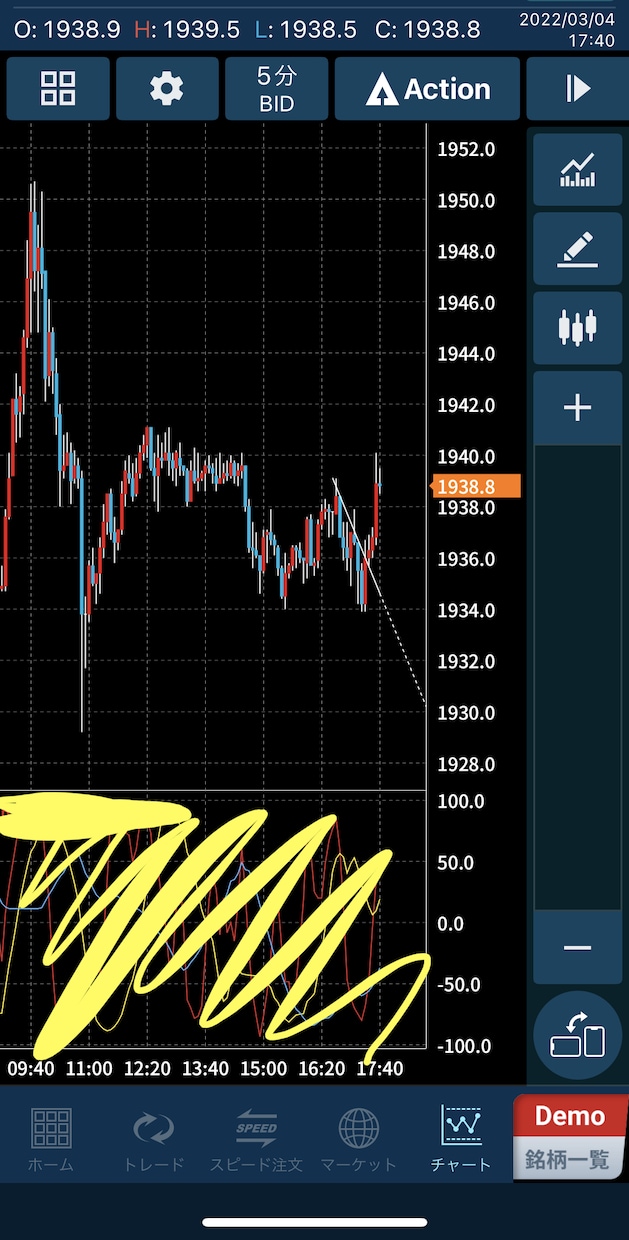Image resolution: width=629 pixels, height=1240 pixels.
Task: Open the technical indicators tool
Action: pyautogui.click(x=577, y=169)
